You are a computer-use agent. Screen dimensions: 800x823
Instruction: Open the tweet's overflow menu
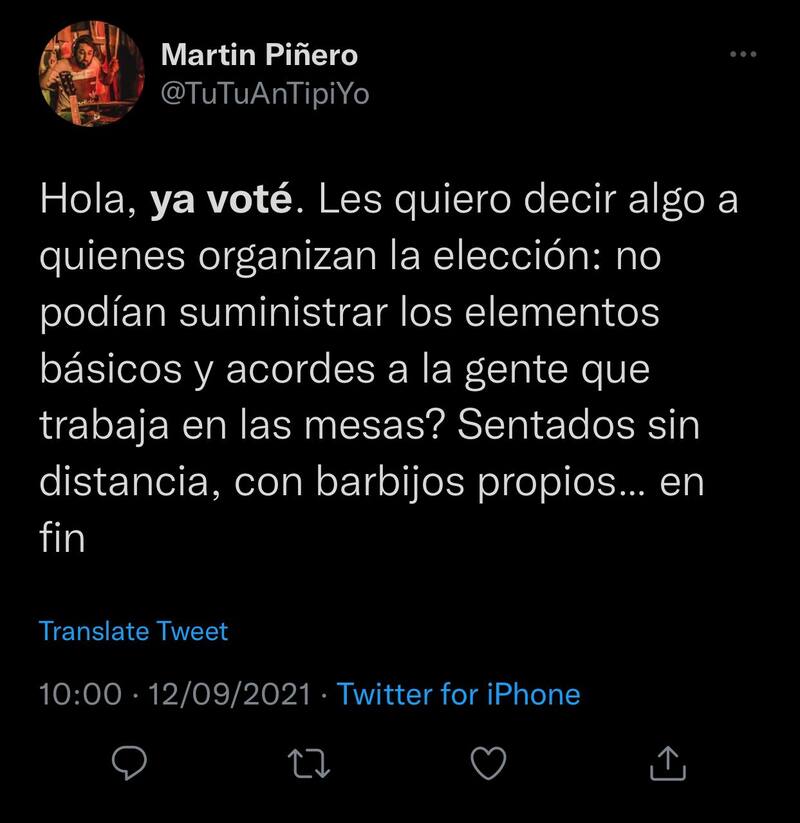[743, 55]
